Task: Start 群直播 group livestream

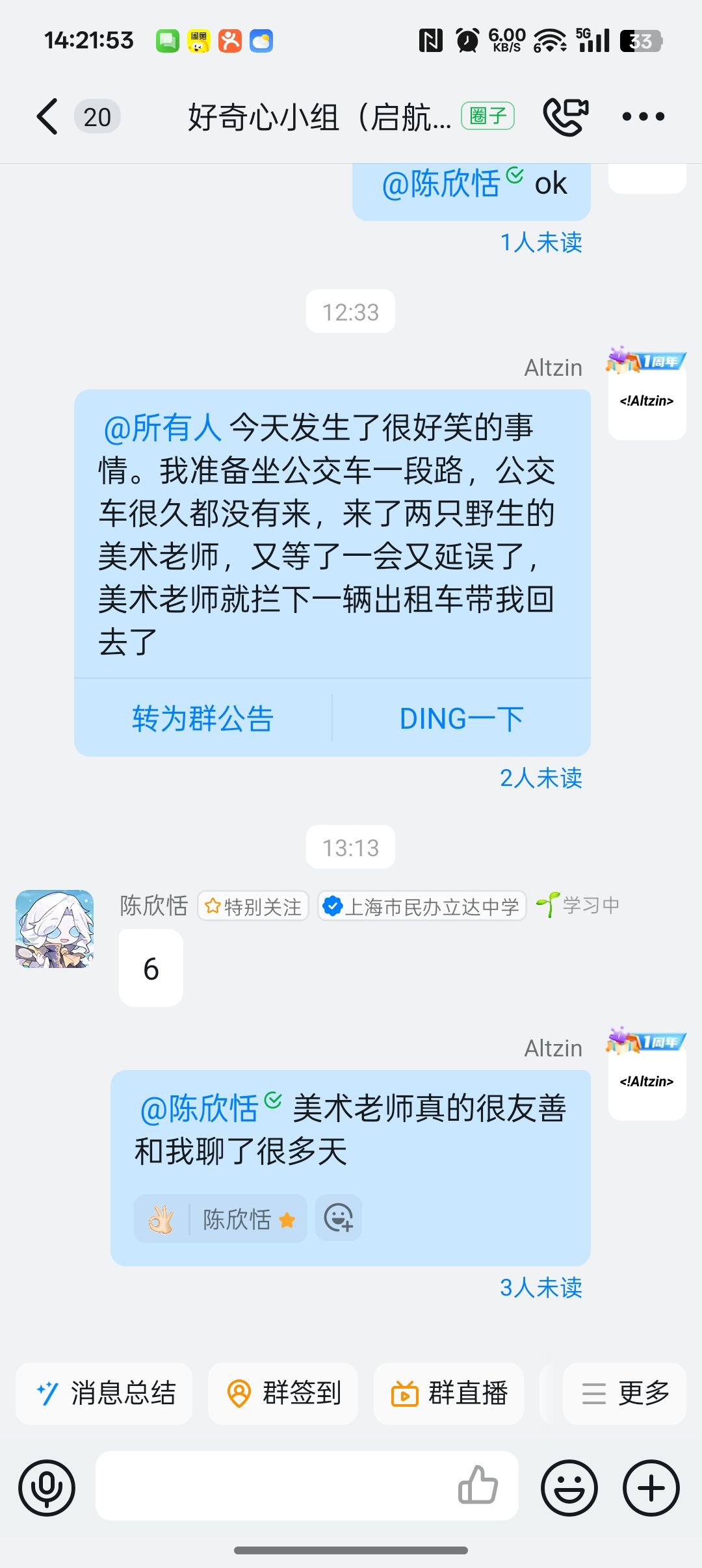Action: [x=449, y=1393]
